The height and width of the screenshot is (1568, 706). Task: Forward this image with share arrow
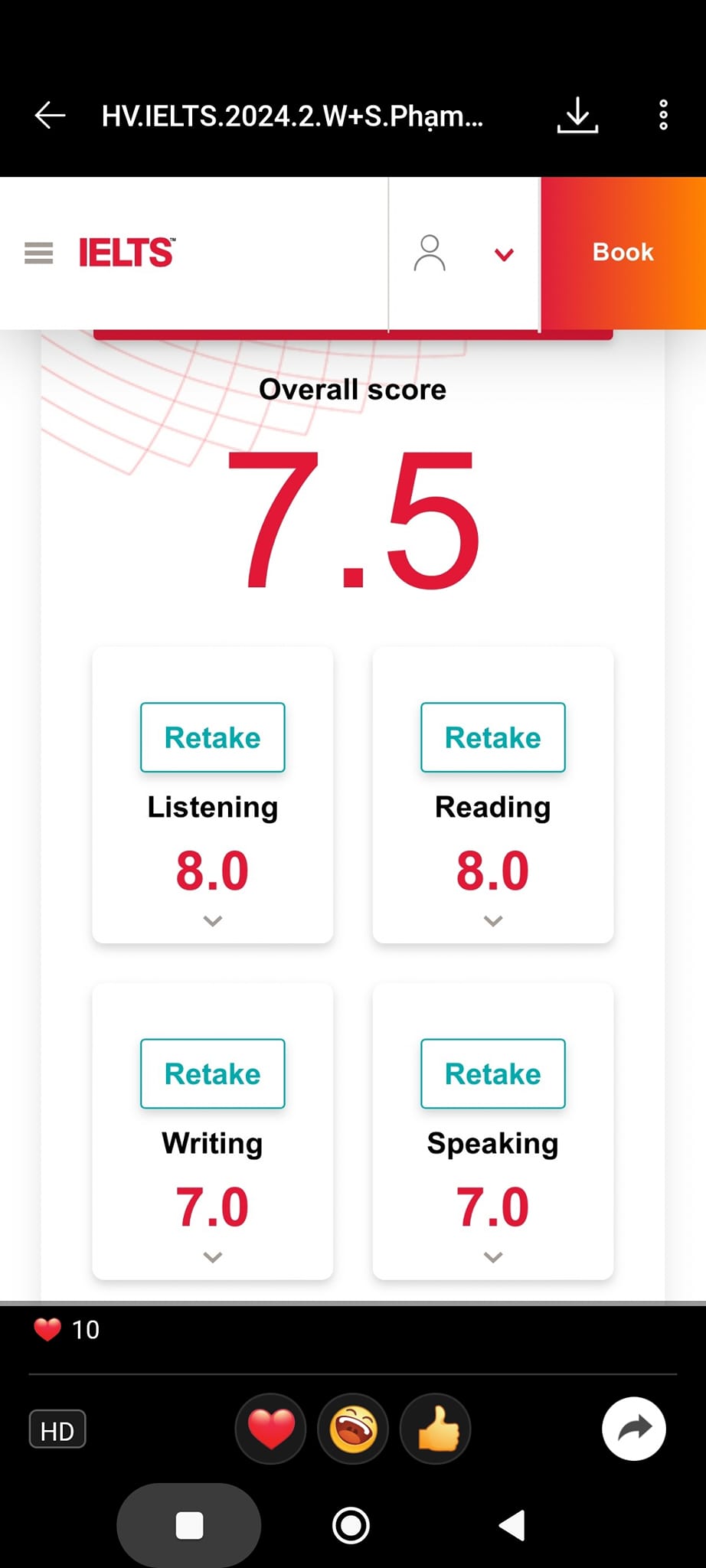point(634,1429)
